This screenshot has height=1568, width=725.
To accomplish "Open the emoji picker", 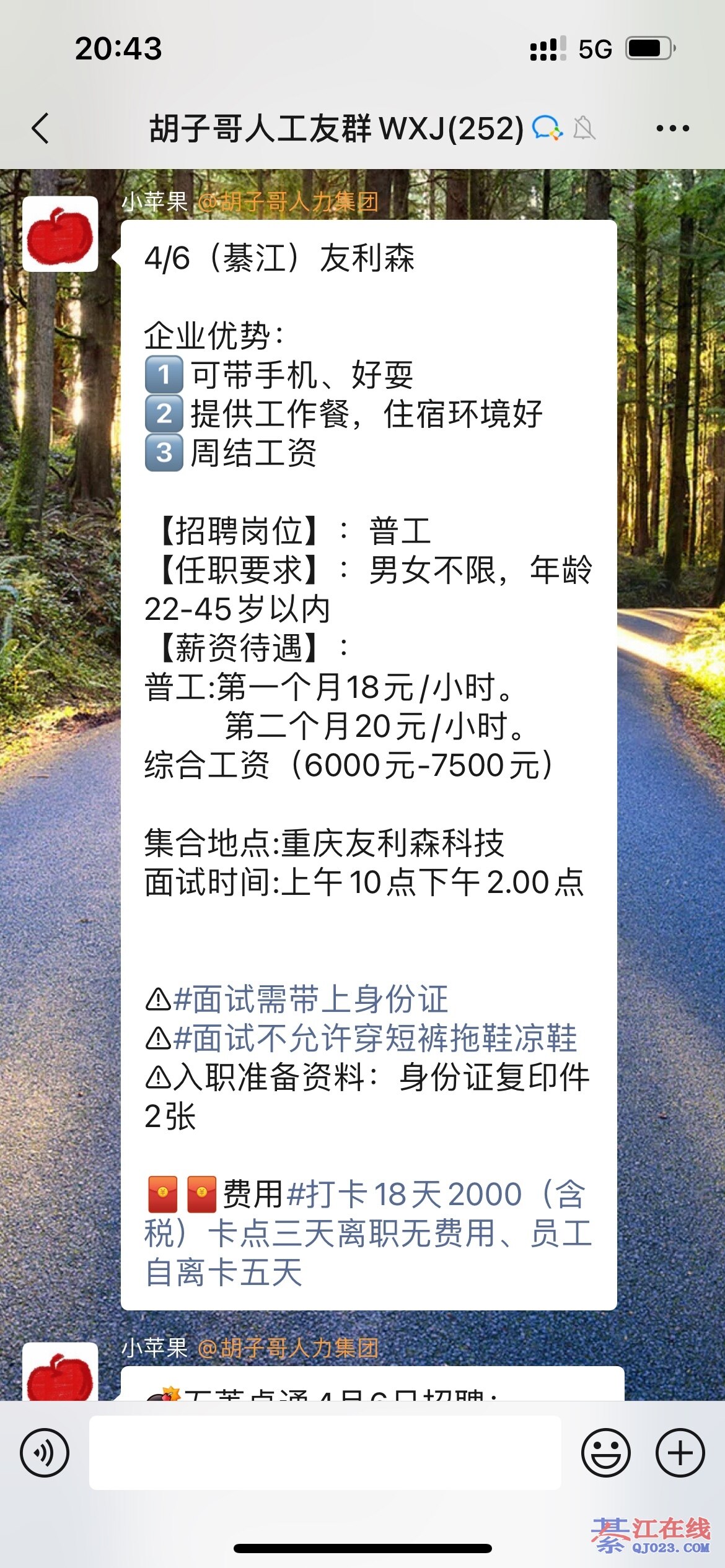I will pyautogui.click(x=605, y=1452).
